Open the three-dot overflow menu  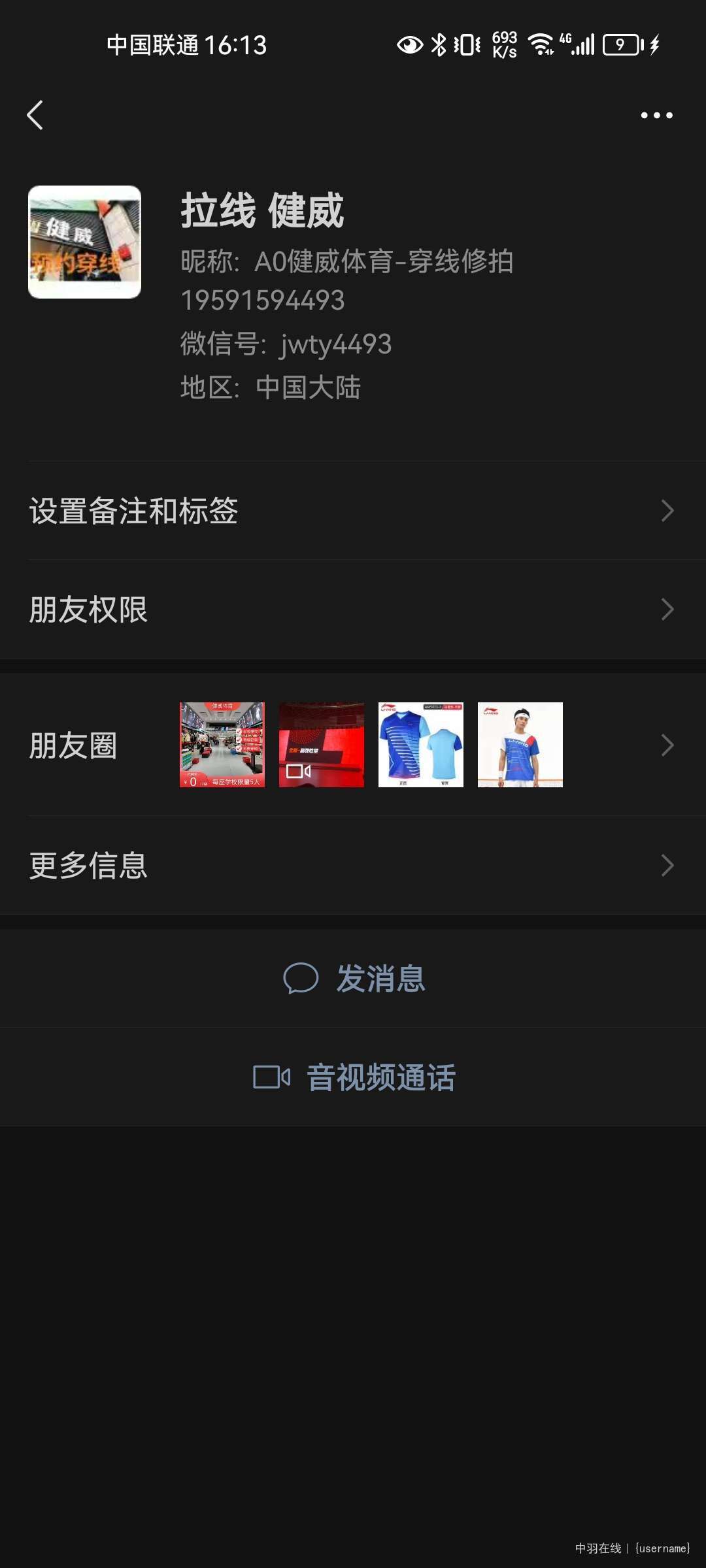(x=656, y=115)
